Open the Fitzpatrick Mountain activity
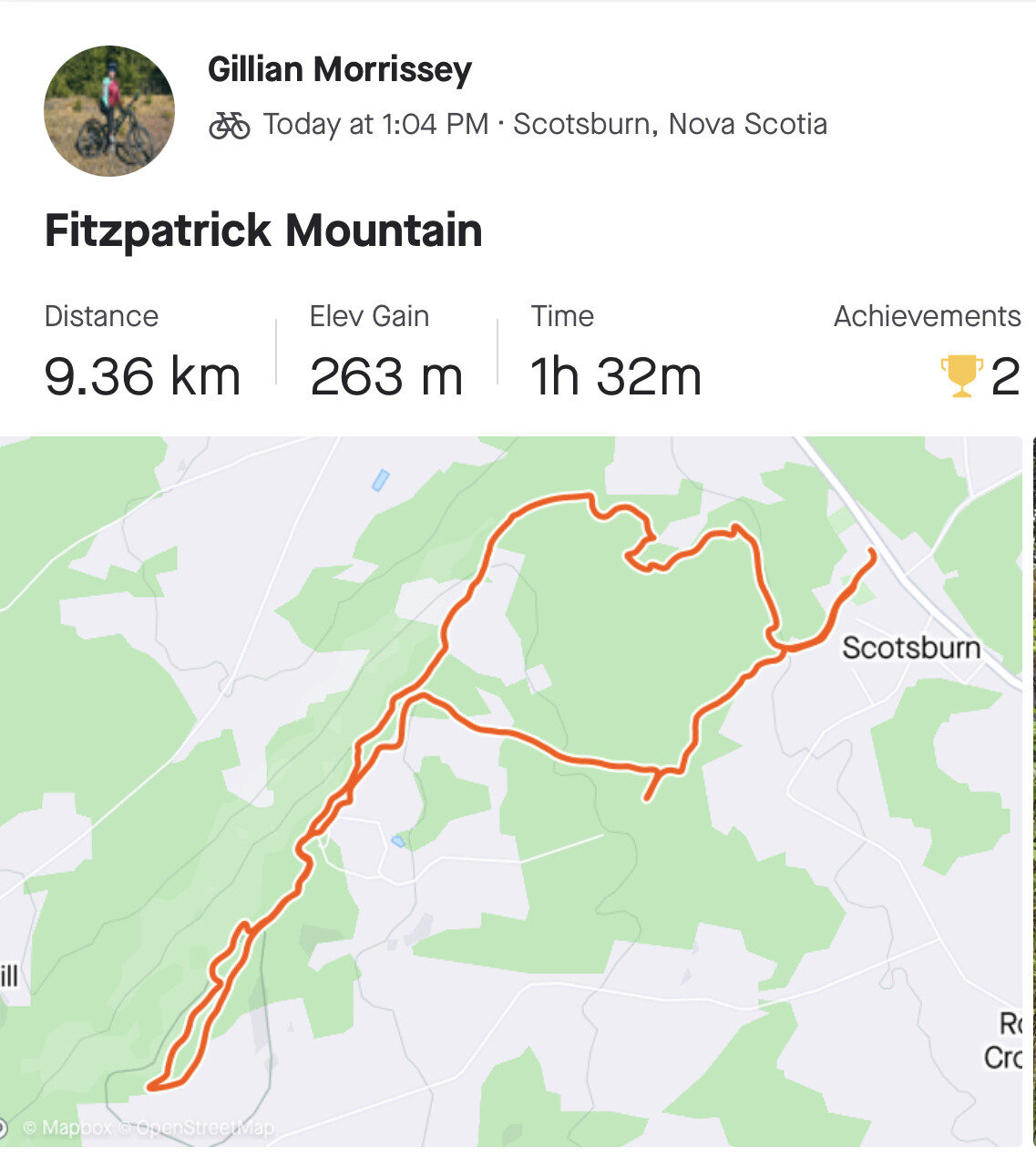 tap(263, 230)
